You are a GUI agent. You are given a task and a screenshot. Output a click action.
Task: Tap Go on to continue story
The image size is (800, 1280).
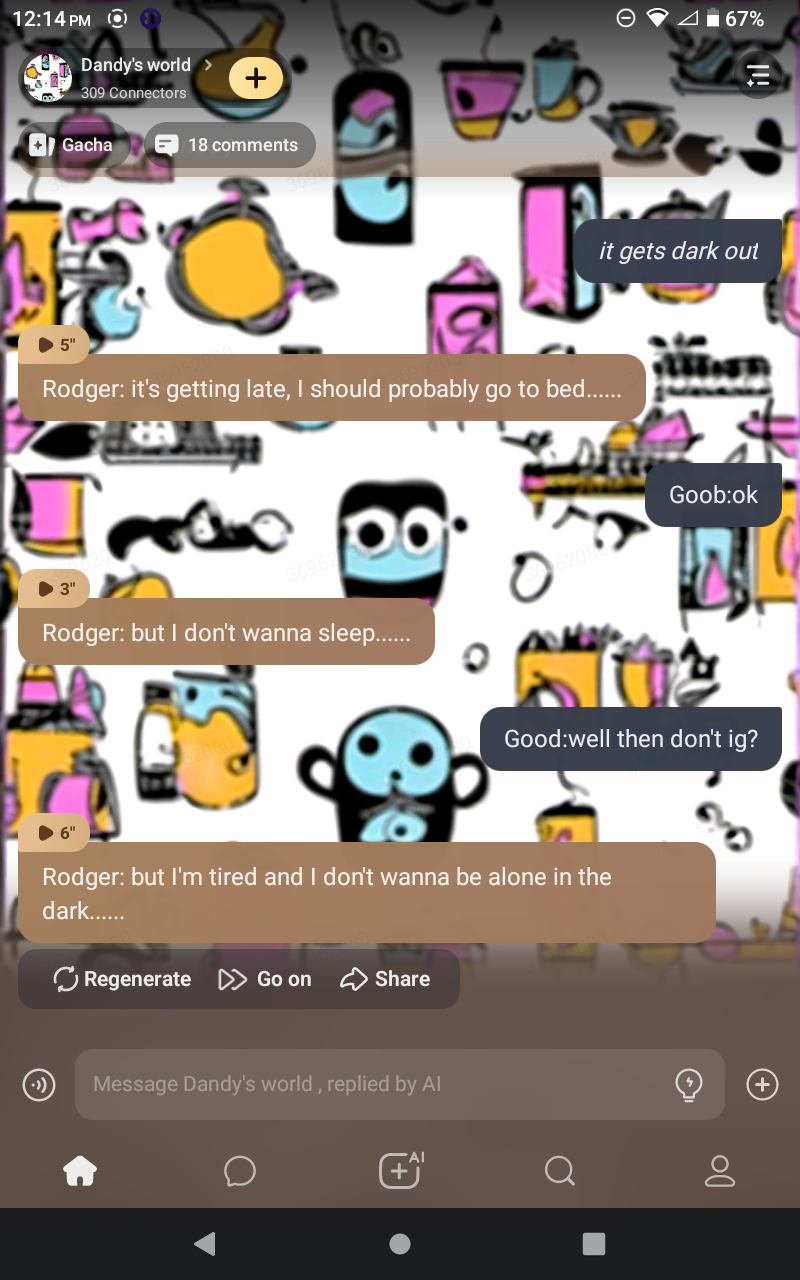(x=265, y=979)
